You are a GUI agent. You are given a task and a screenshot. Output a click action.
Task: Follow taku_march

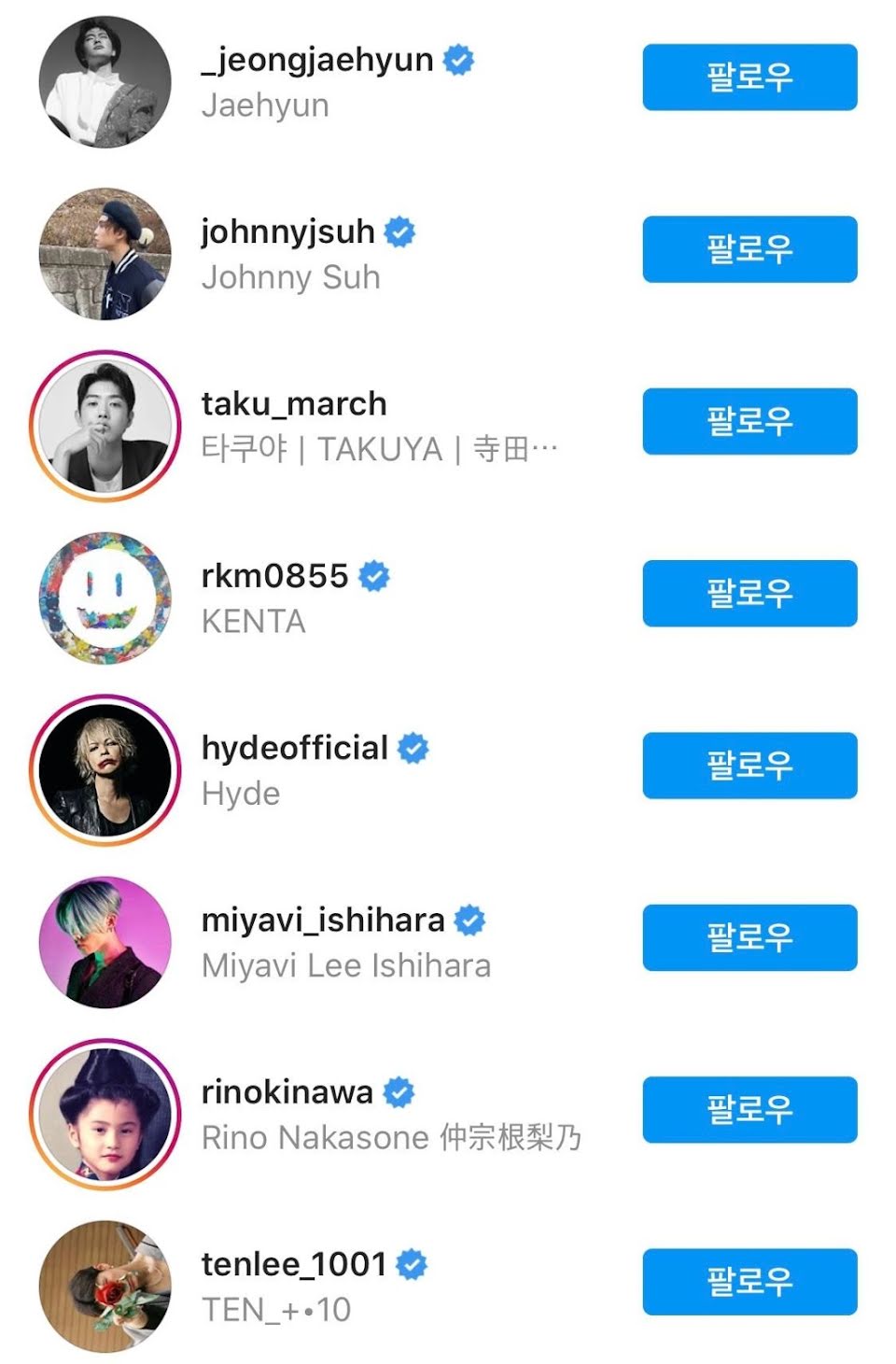coord(749,421)
